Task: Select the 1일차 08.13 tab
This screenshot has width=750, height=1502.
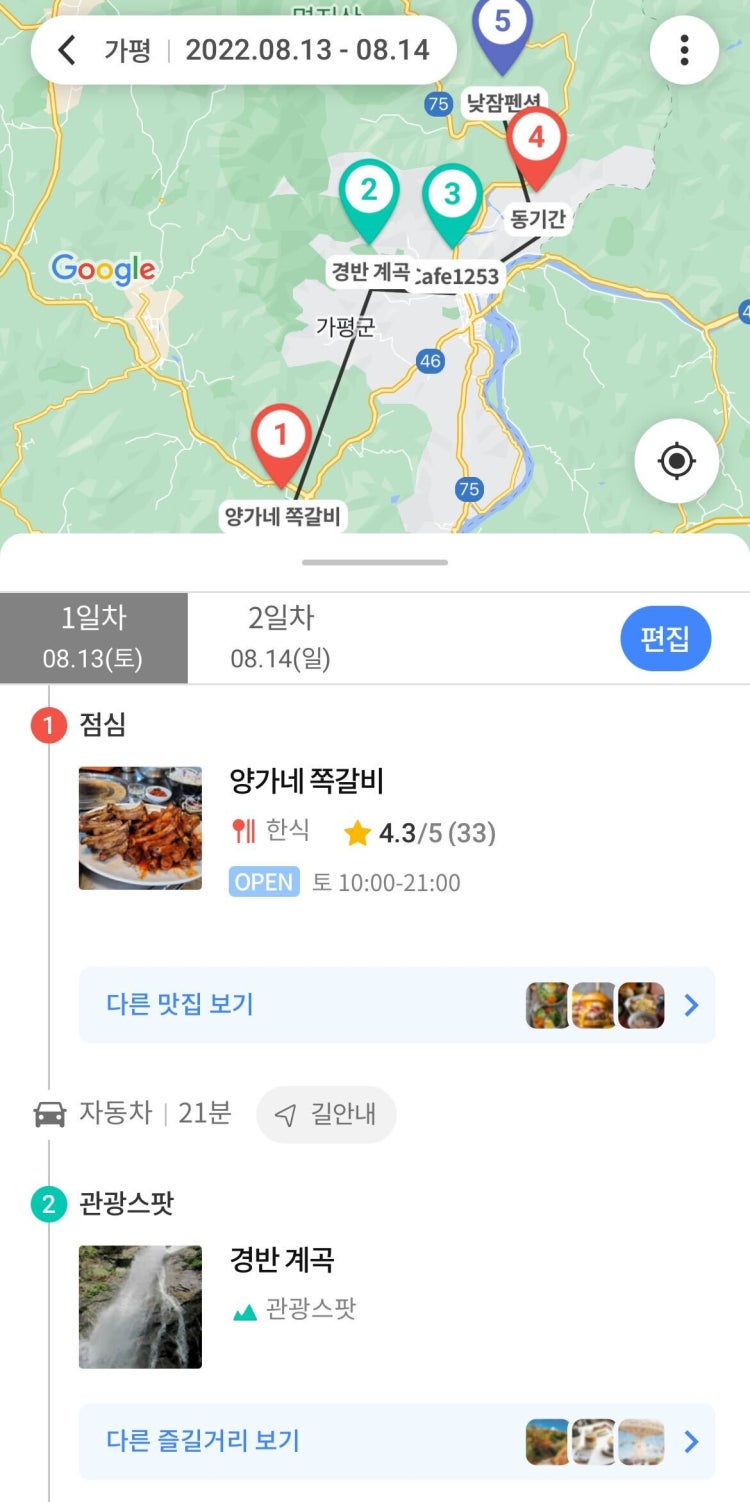Action: pos(93,637)
